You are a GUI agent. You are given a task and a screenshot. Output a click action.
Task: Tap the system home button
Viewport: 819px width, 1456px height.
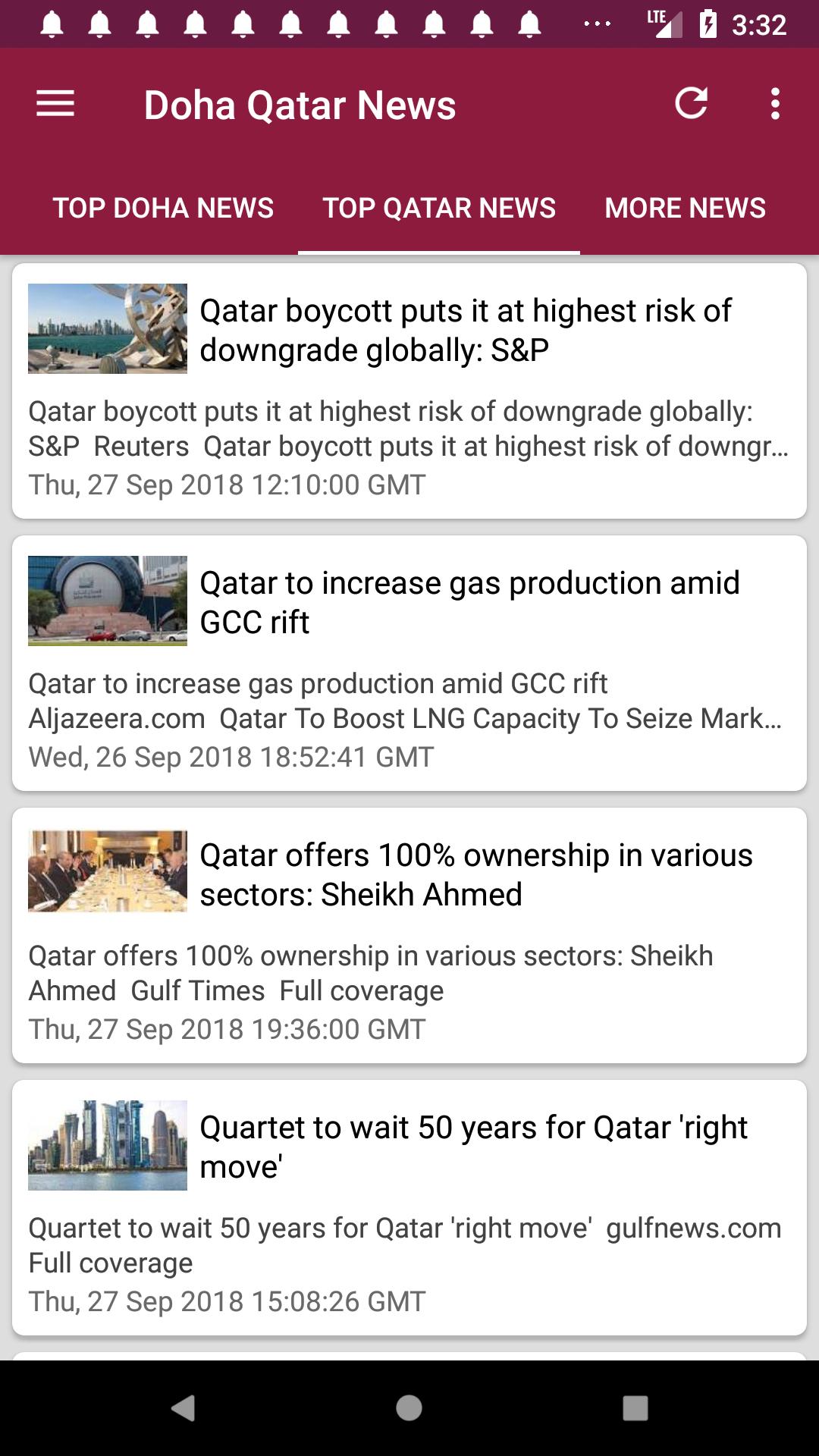[409, 1408]
